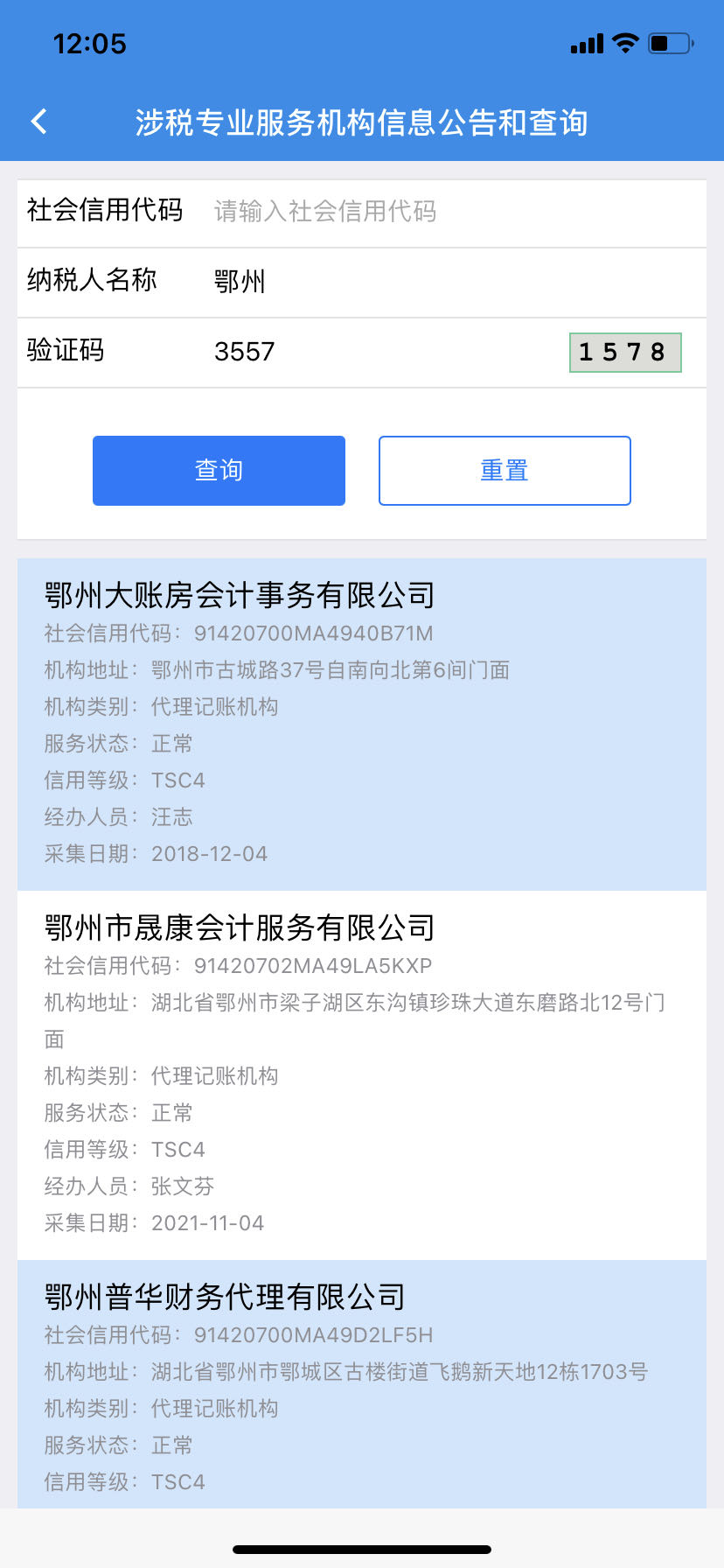Image resolution: width=724 pixels, height=1568 pixels.
Task: Open the 鄂州市晟康会计服务有限公司 result
Action: point(362,1075)
